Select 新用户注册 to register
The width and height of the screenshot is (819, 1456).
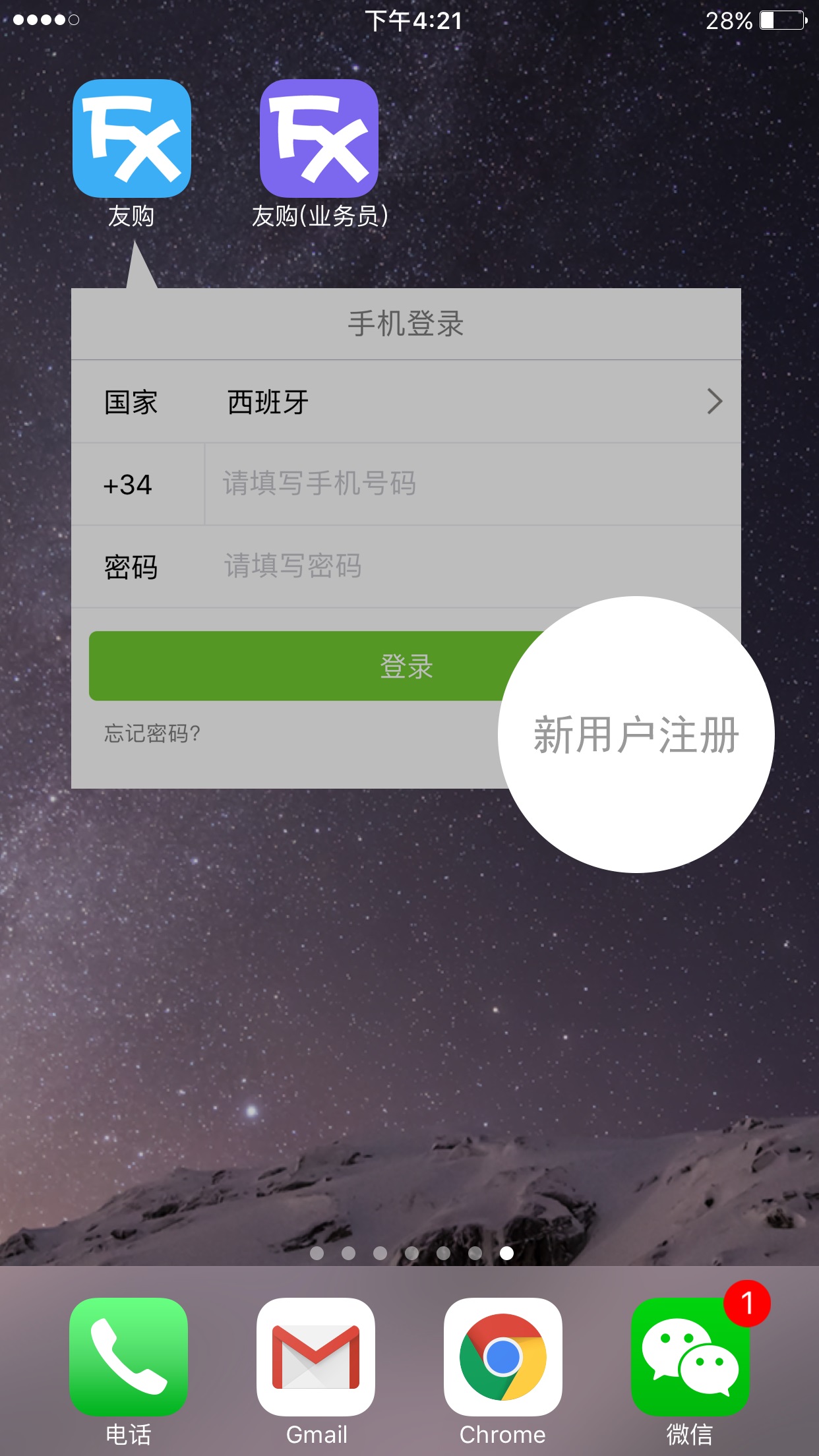tap(636, 735)
